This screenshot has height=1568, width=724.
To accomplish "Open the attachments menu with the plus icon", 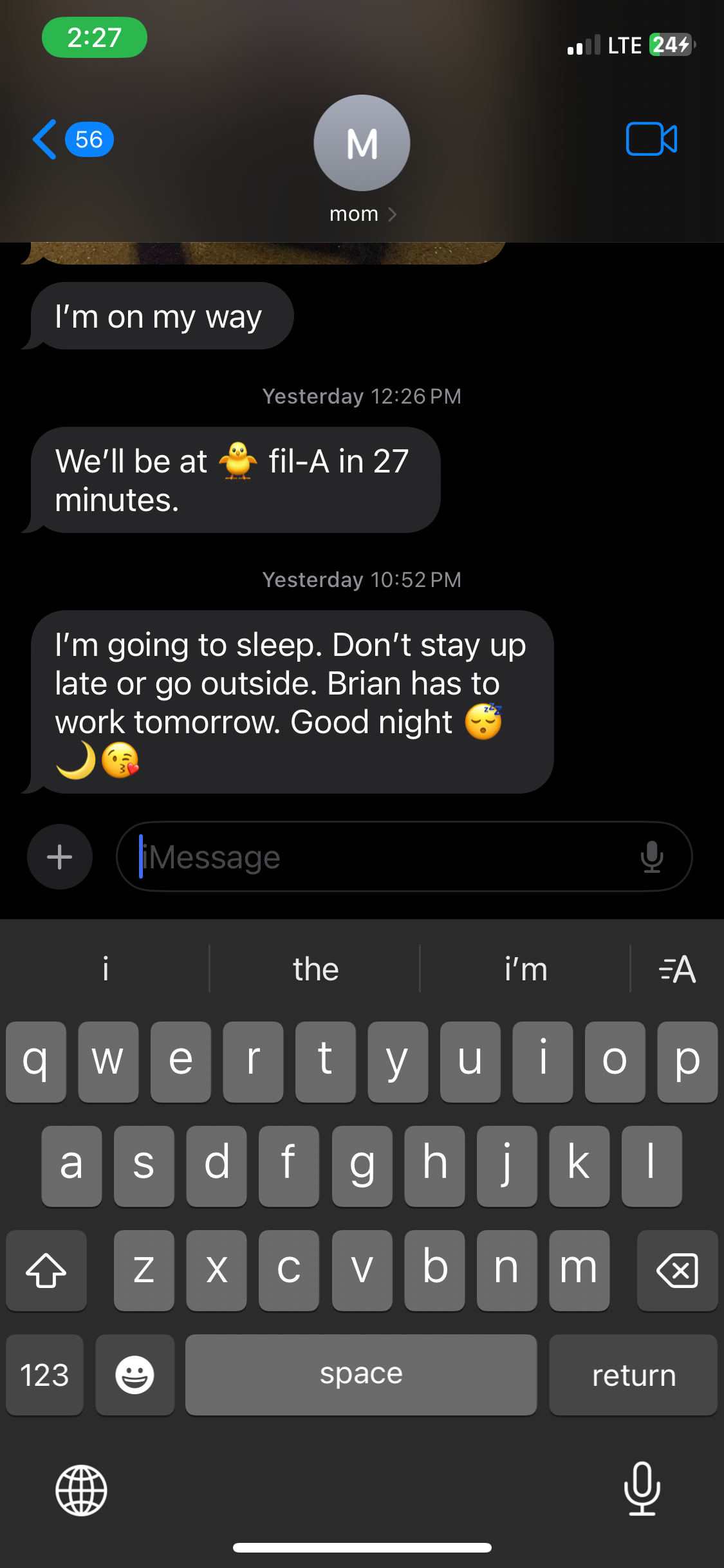I will [59, 857].
